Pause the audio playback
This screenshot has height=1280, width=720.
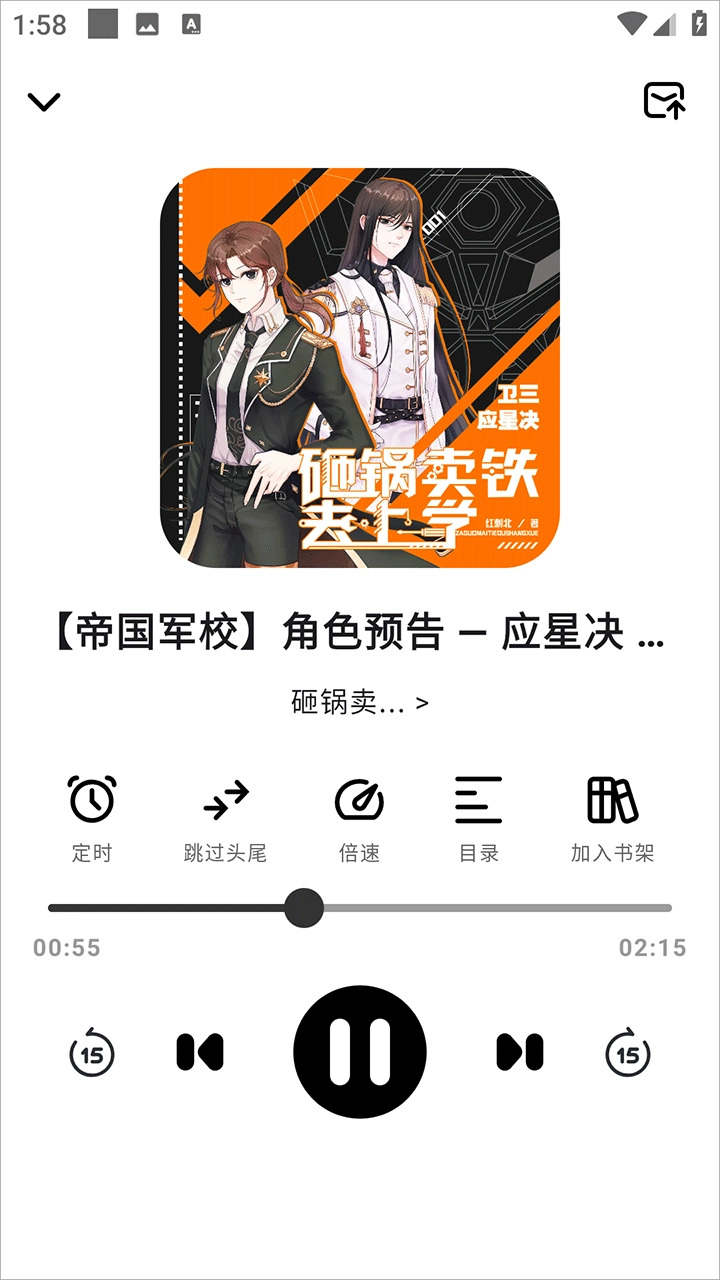[360, 1051]
